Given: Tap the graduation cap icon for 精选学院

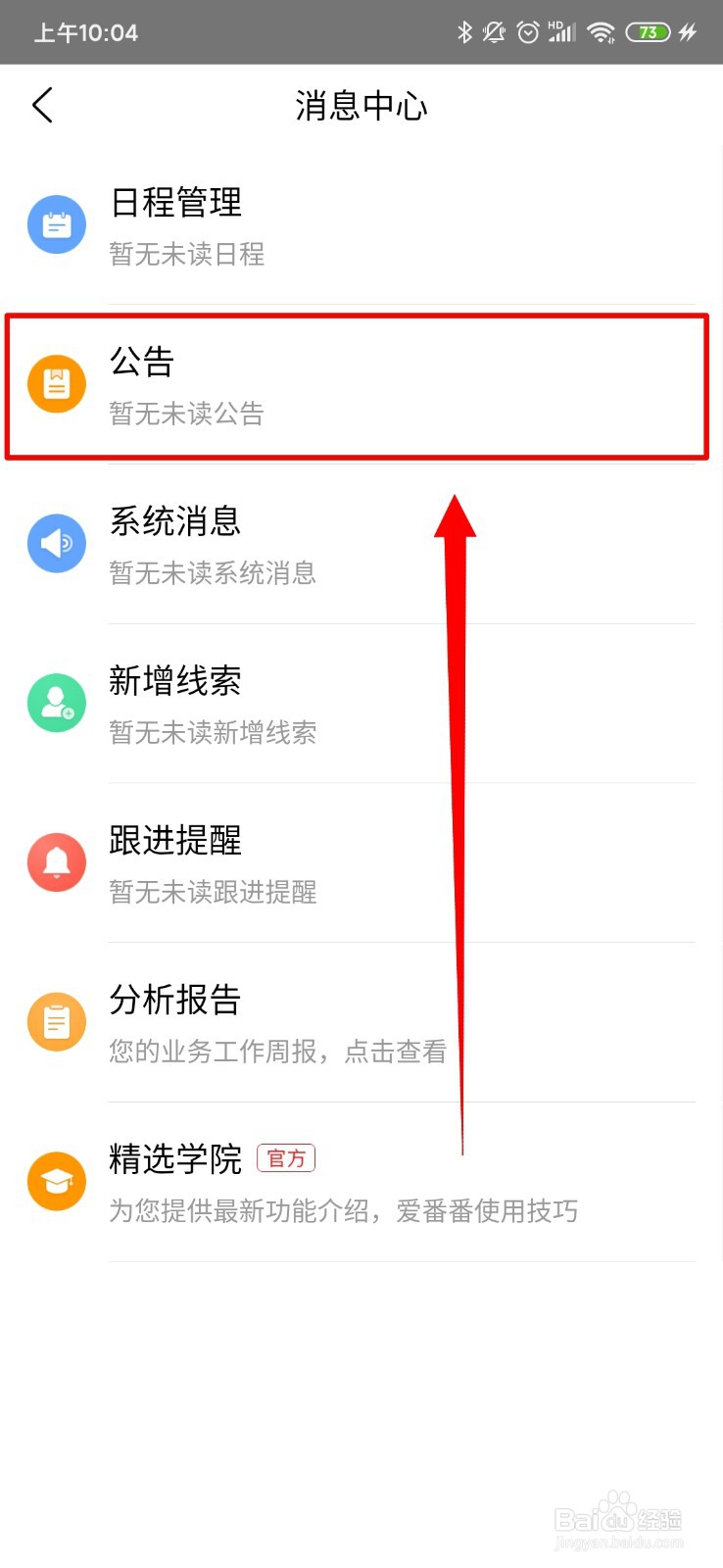Looking at the screenshot, I should coord(56,1181).
